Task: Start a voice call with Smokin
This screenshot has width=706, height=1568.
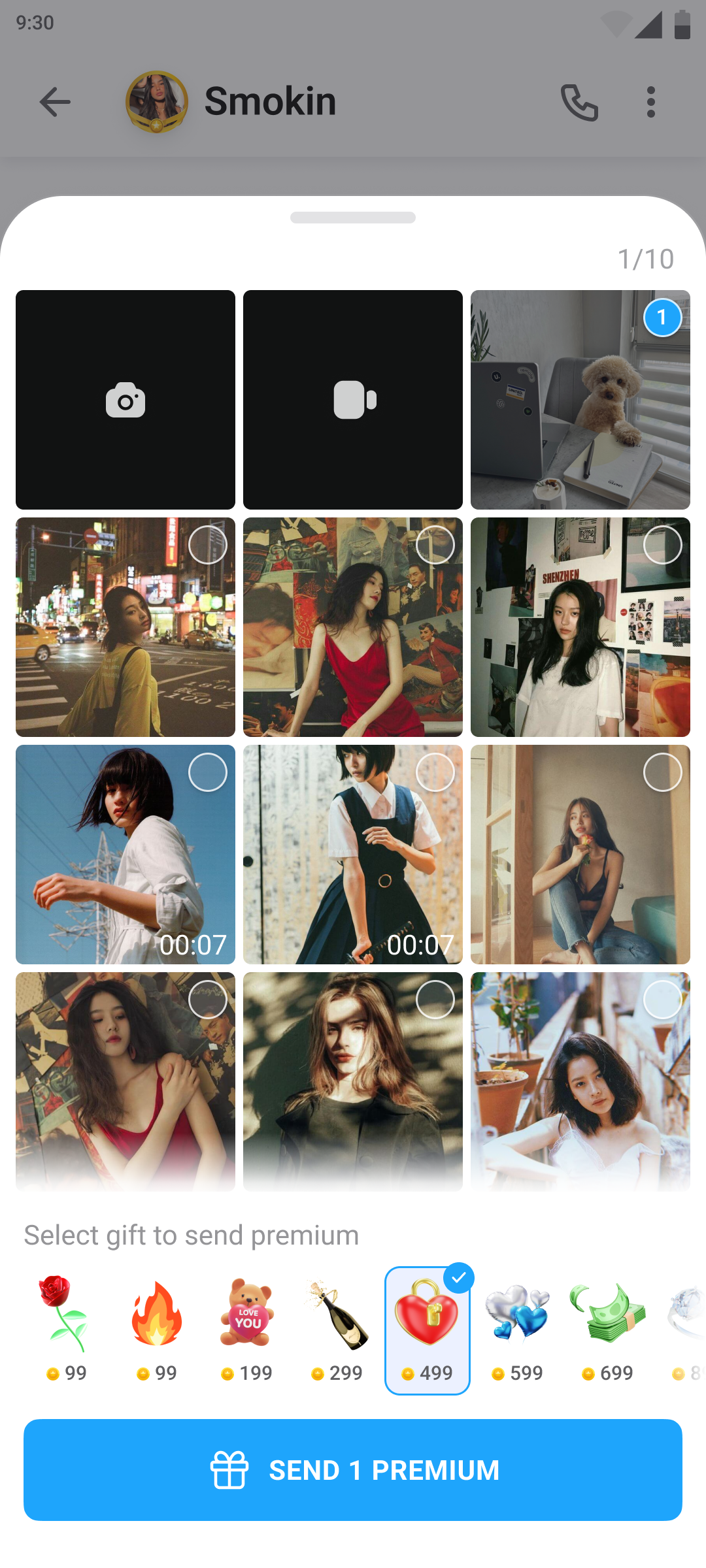Action: tap(579, 102)
